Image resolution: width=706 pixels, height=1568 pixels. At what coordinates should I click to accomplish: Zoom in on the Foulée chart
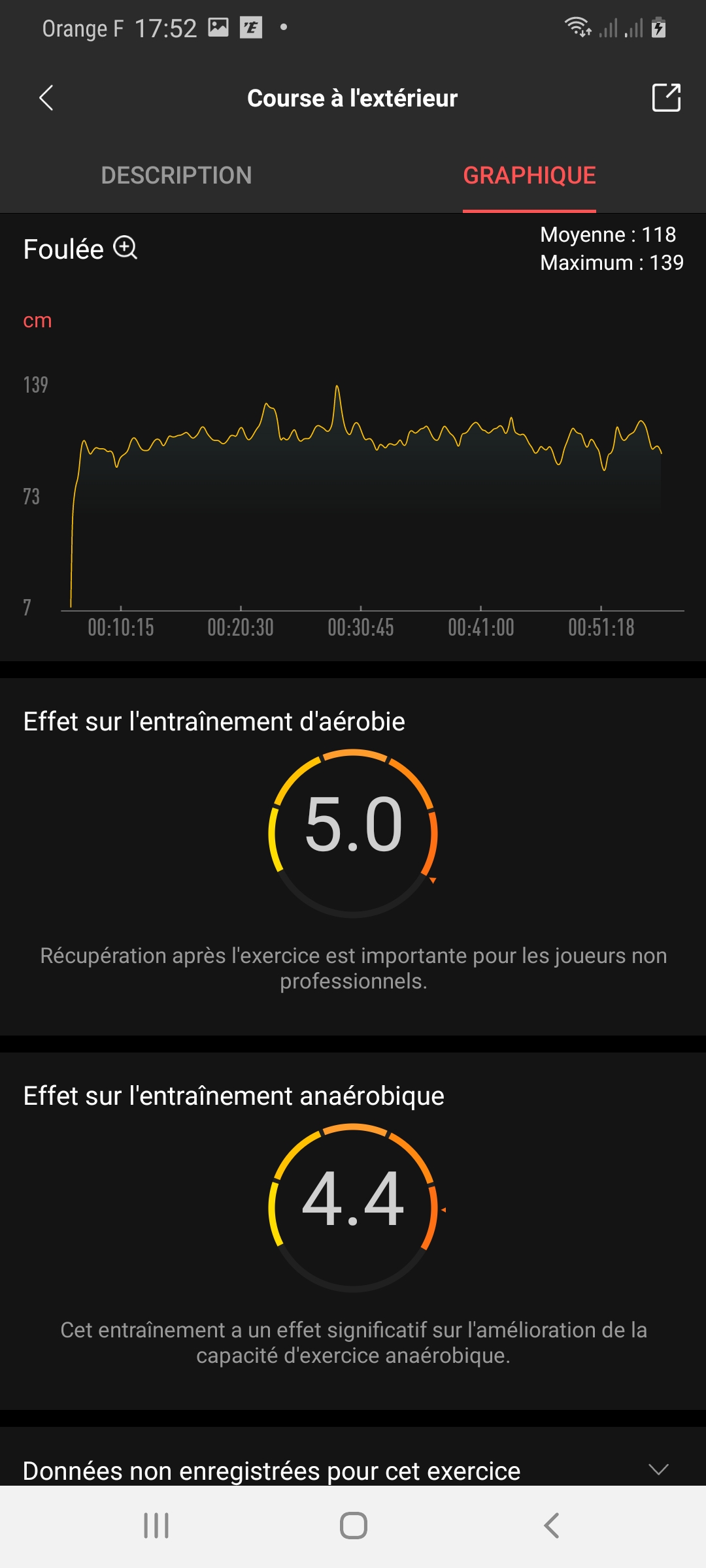click(x=126, y=248)
